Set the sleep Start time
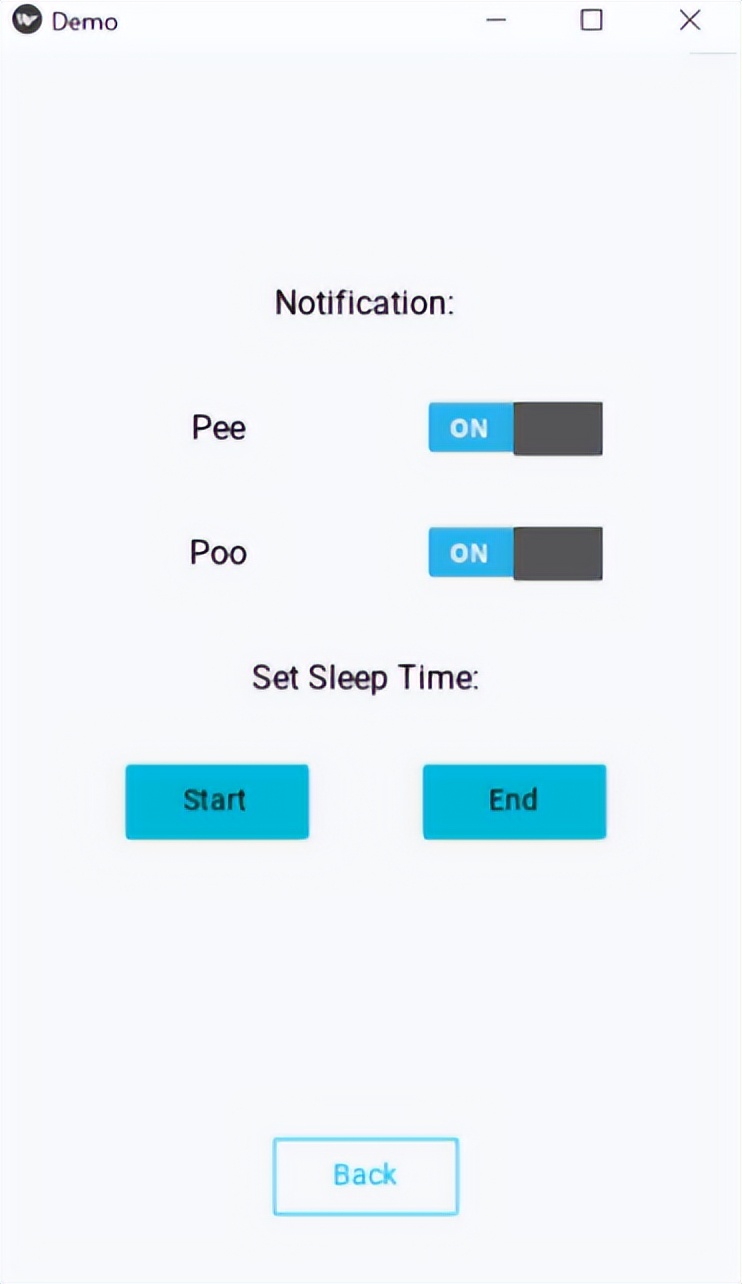742x1284 pixels. point(216,801)
